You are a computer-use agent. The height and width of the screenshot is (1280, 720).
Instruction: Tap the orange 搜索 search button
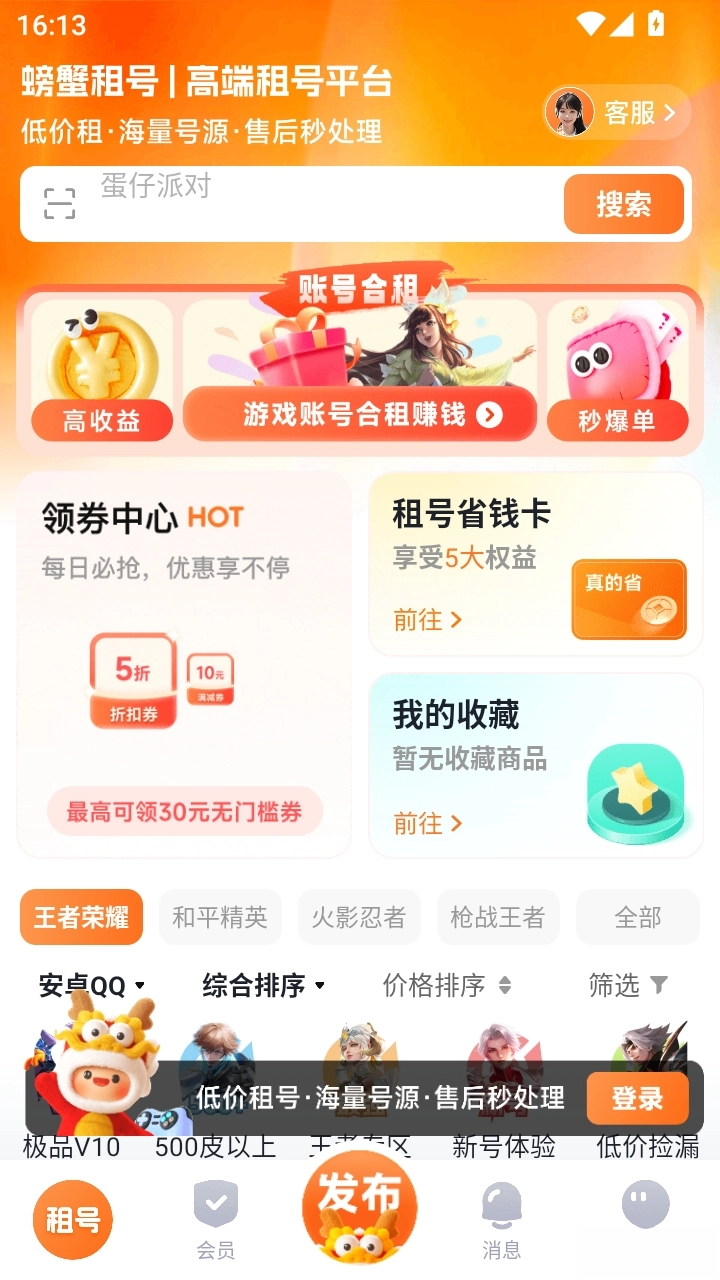point(624,204)
